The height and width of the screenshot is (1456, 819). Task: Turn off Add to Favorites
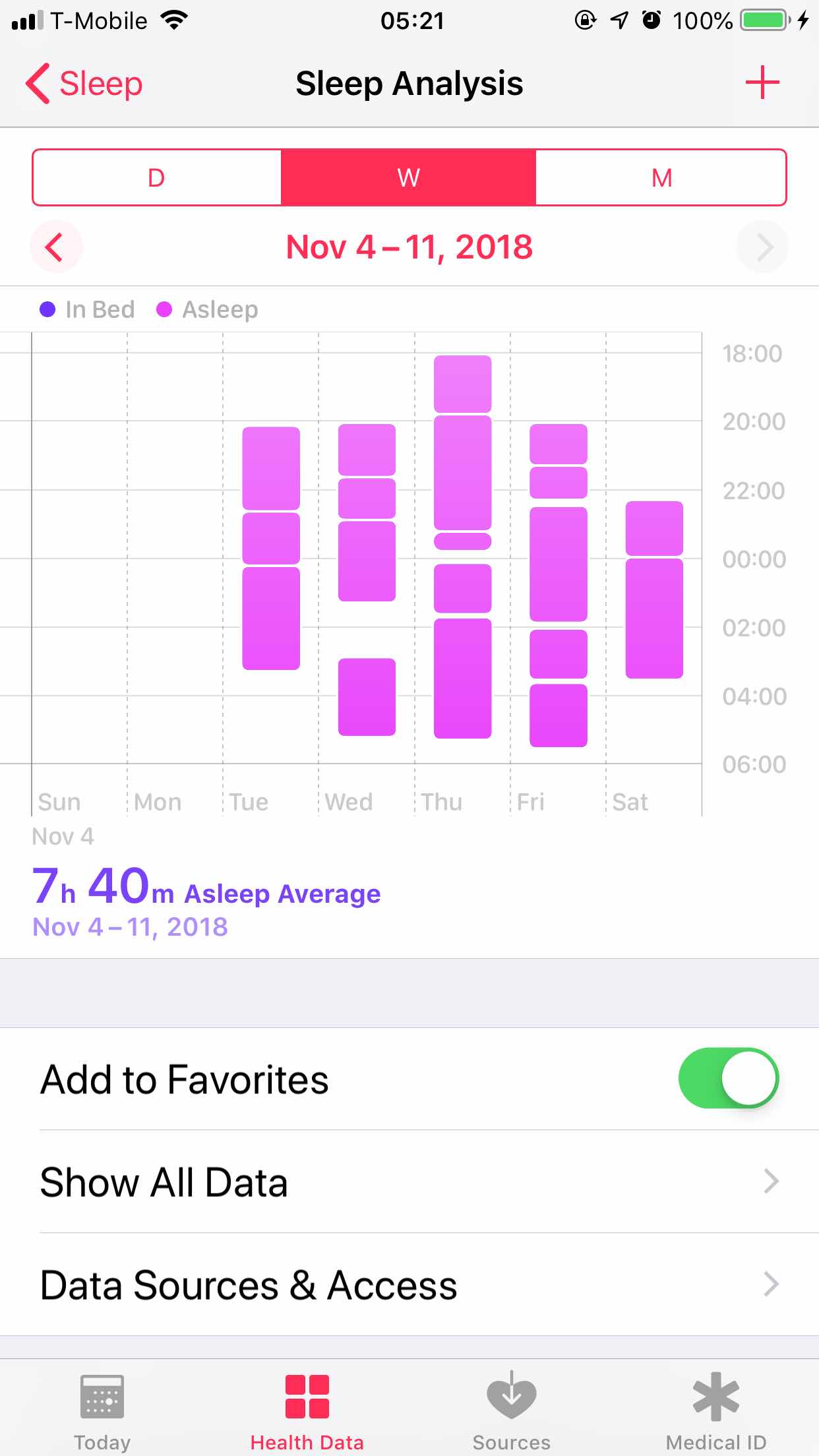(x=728, y=1078)
